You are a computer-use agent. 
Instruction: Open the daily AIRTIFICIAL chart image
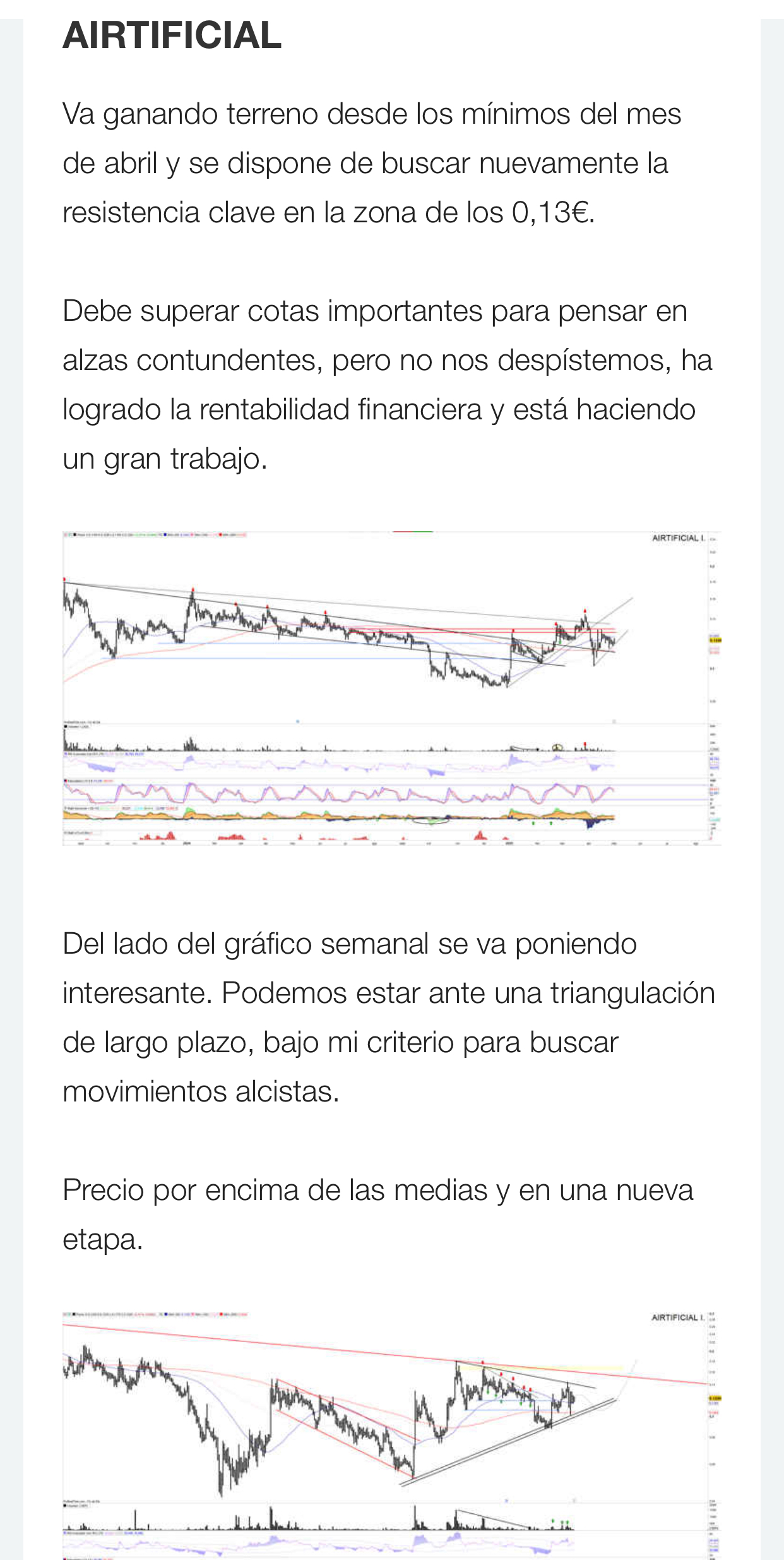[392, 688]
